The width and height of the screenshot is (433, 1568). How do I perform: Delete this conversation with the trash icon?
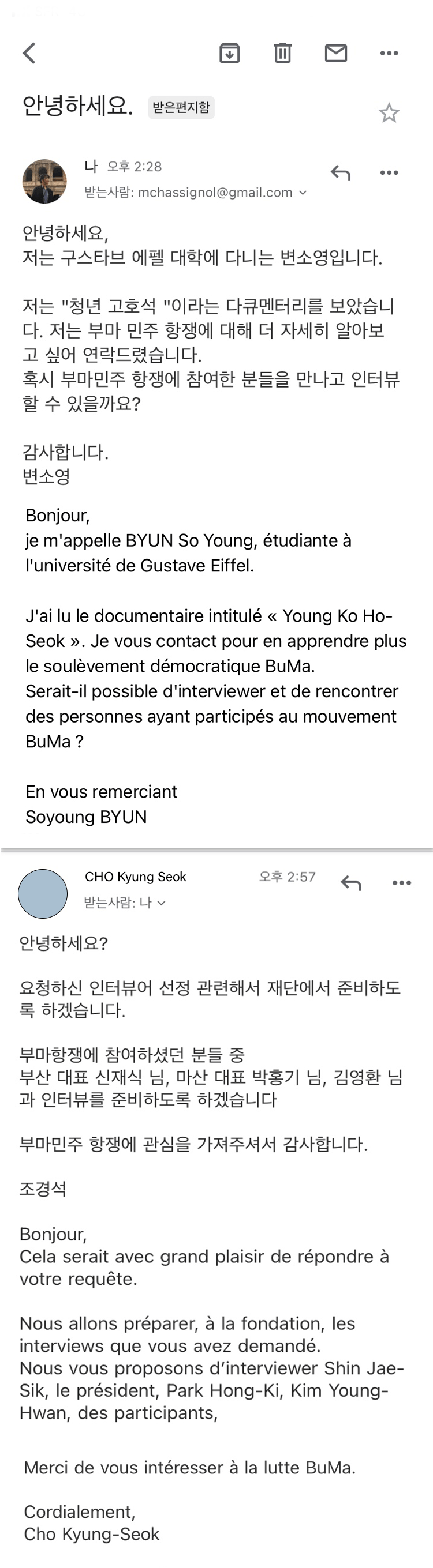282,54
